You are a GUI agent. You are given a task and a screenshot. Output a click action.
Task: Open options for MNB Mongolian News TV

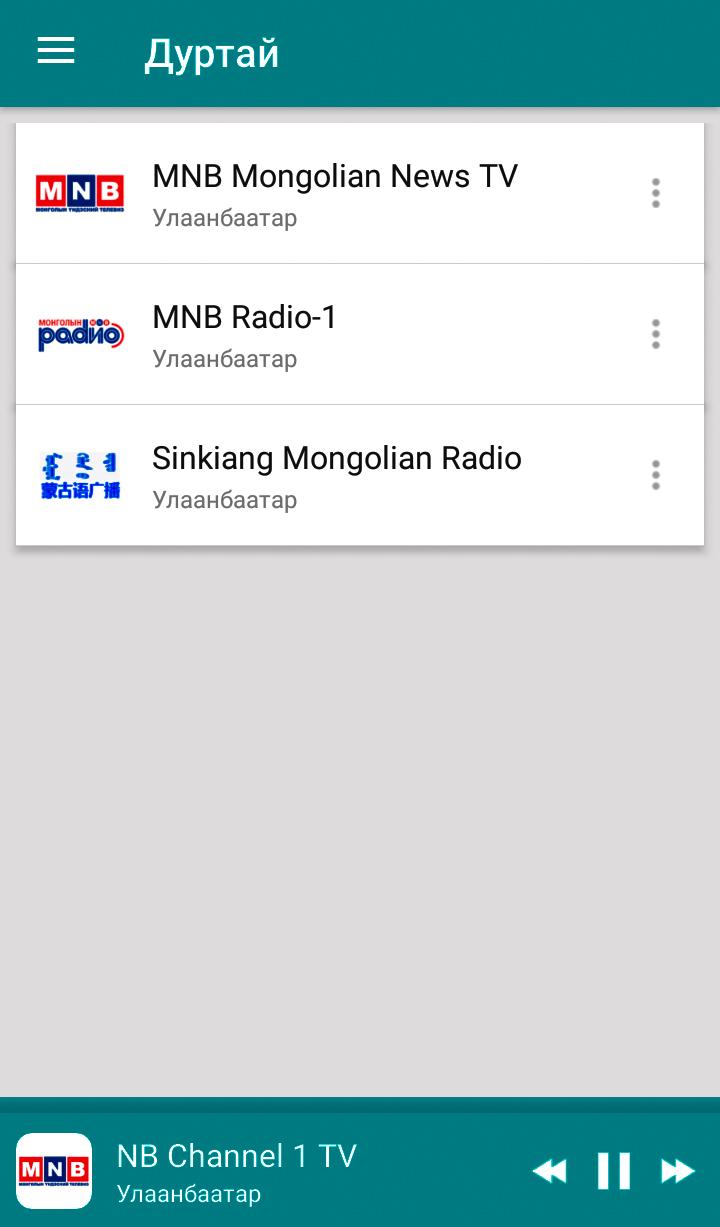coord(655,192)
